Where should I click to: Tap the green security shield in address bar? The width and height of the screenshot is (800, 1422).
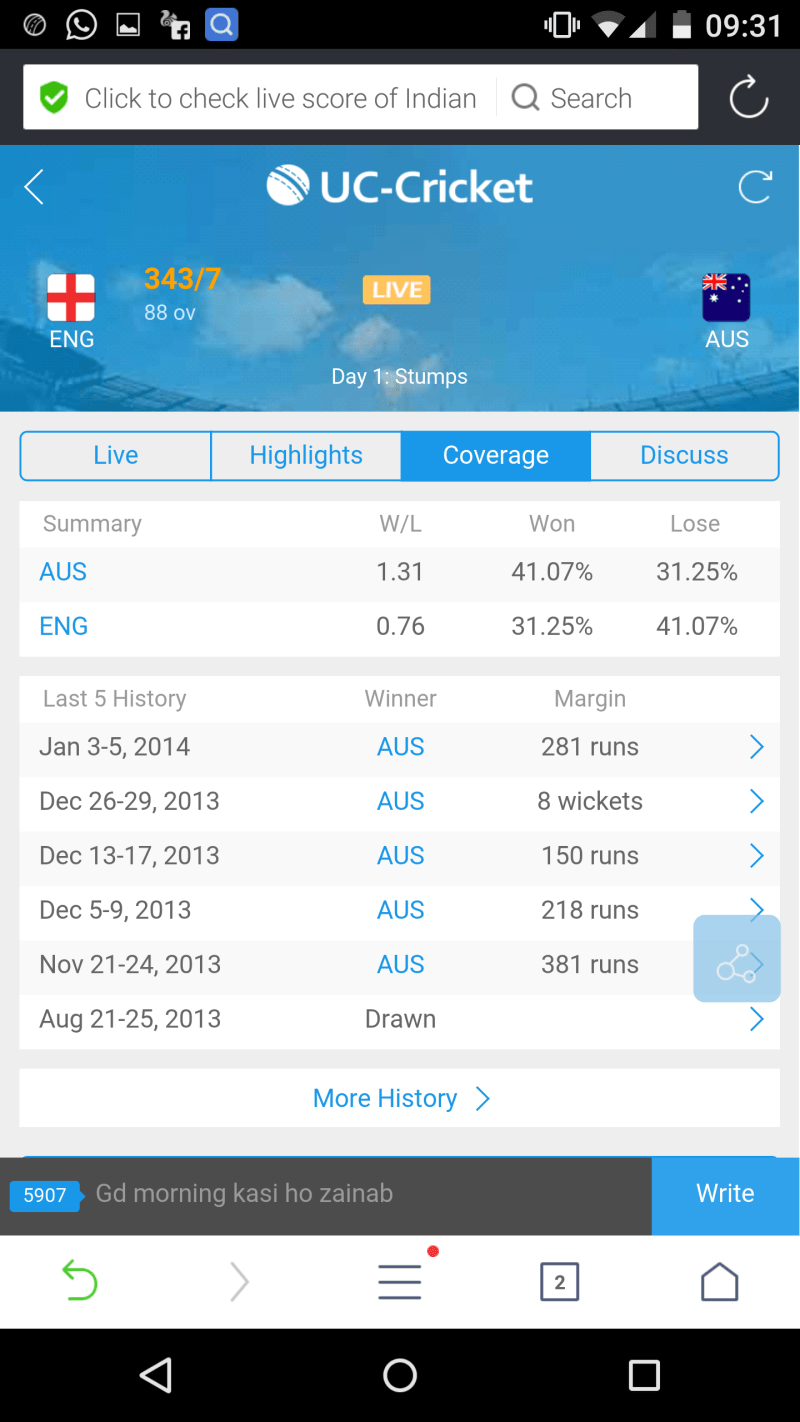(54, 97)
